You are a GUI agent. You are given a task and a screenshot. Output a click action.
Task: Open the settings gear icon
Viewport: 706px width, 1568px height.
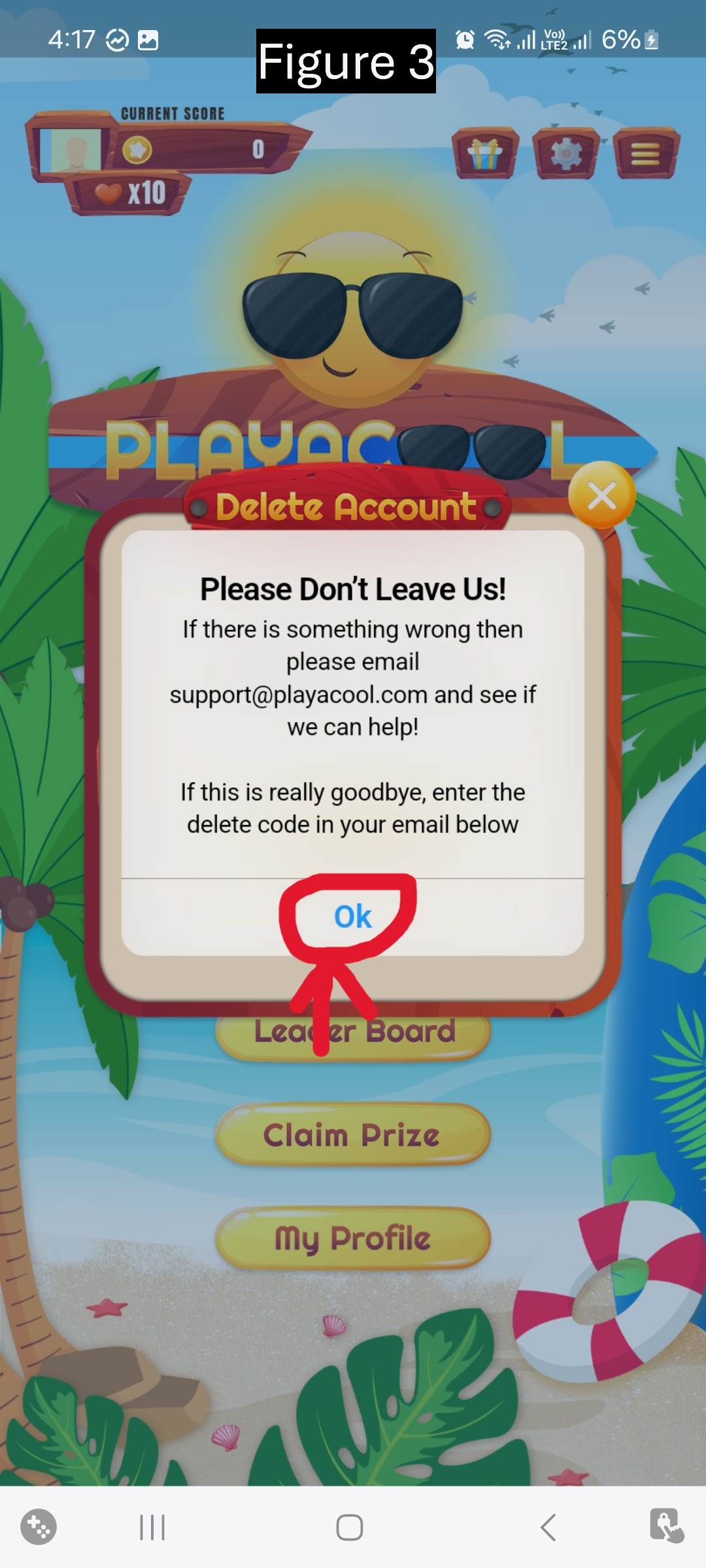565,154
